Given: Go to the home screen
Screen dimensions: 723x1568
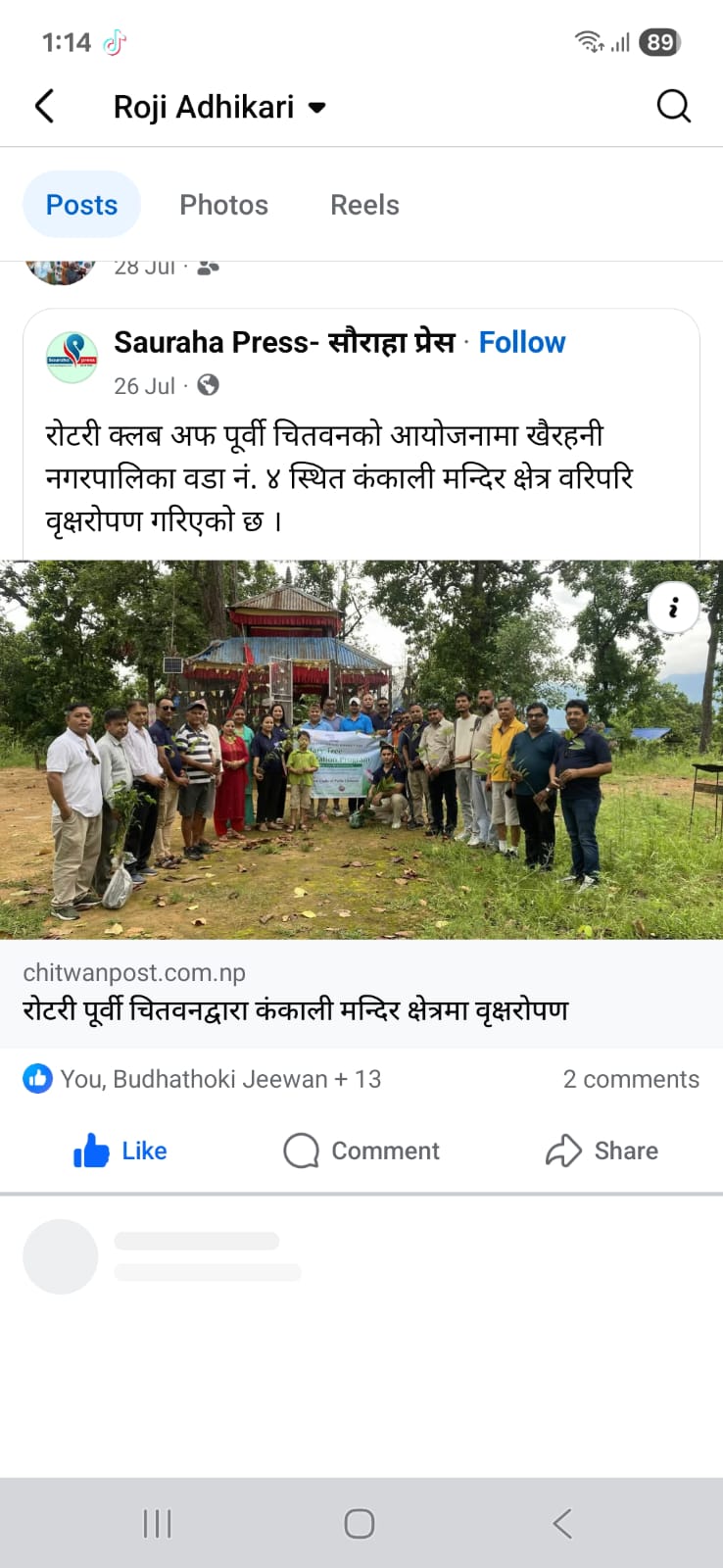Looking at the screenshot, I should pos(360,1523).
